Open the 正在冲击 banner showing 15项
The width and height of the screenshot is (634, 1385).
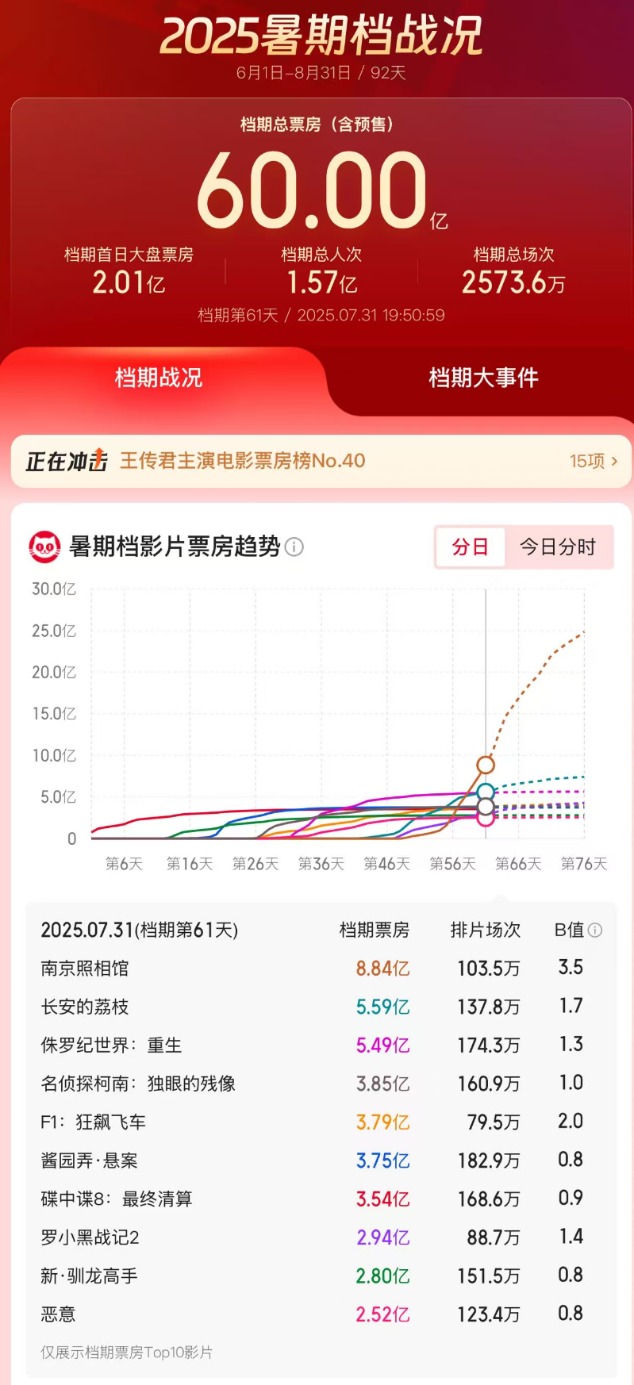pos(317,461)
